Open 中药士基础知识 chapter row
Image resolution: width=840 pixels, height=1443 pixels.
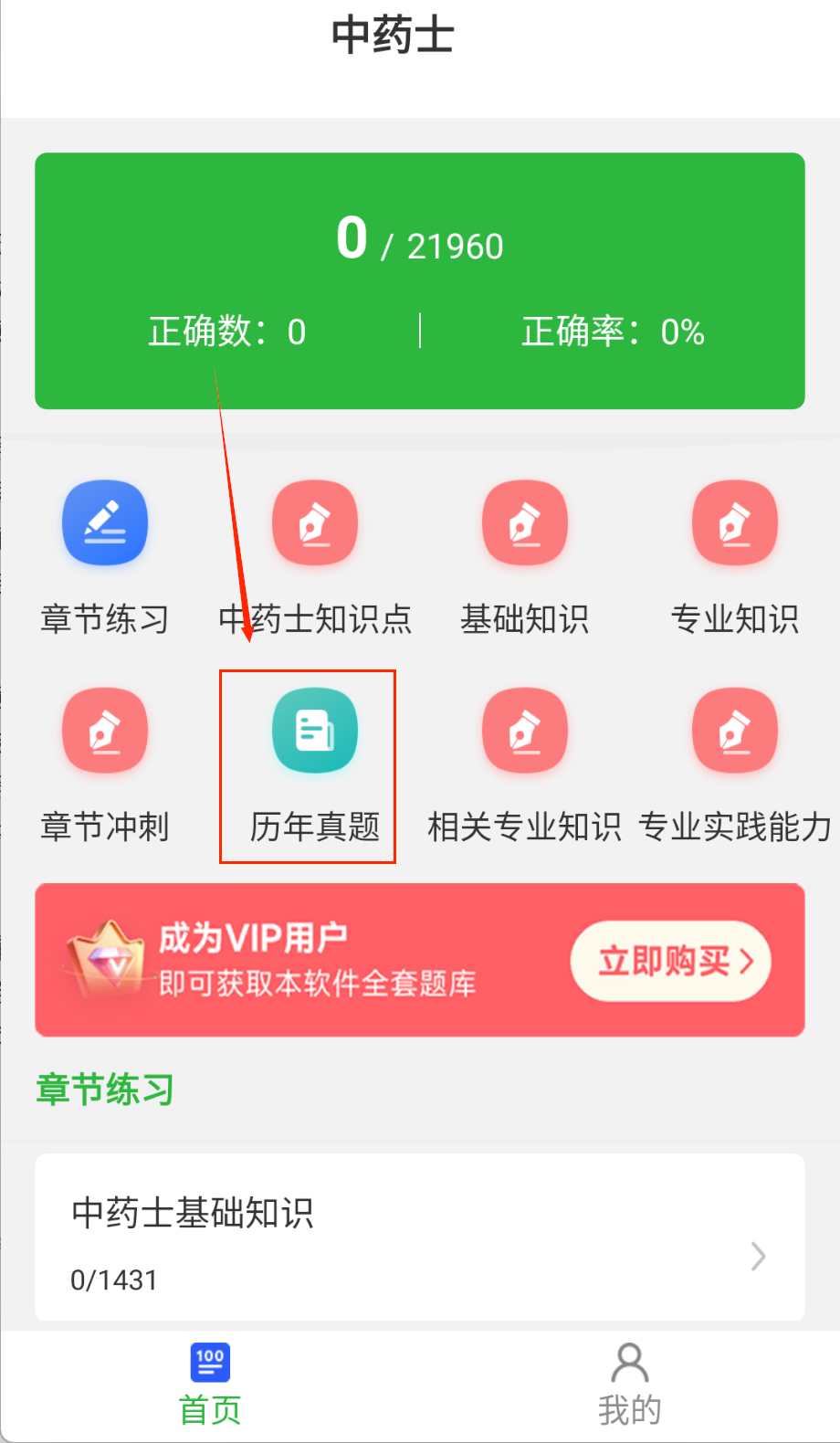[x=420, y=1238]
